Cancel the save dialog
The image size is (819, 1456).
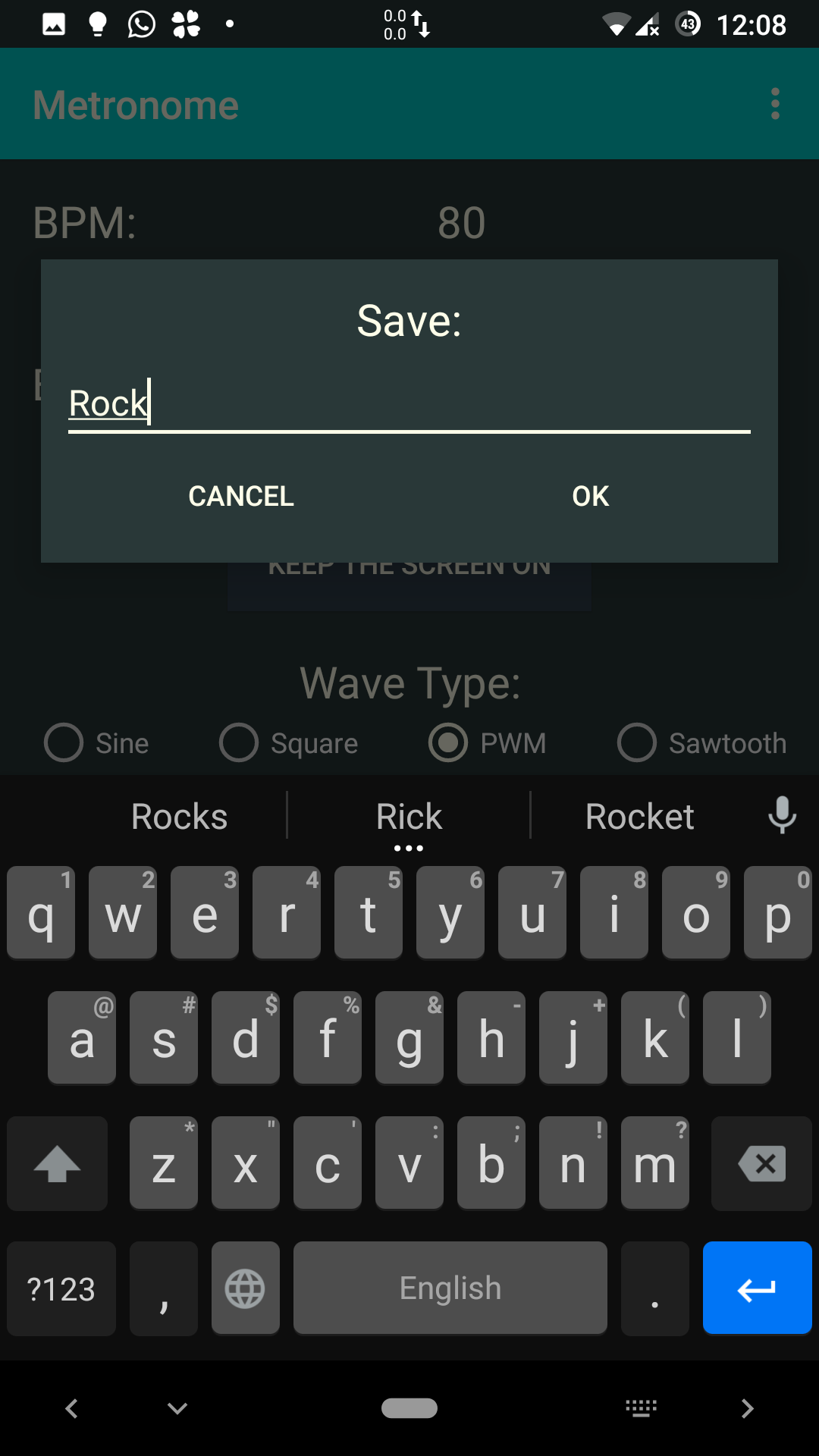(x=241, y=496)
